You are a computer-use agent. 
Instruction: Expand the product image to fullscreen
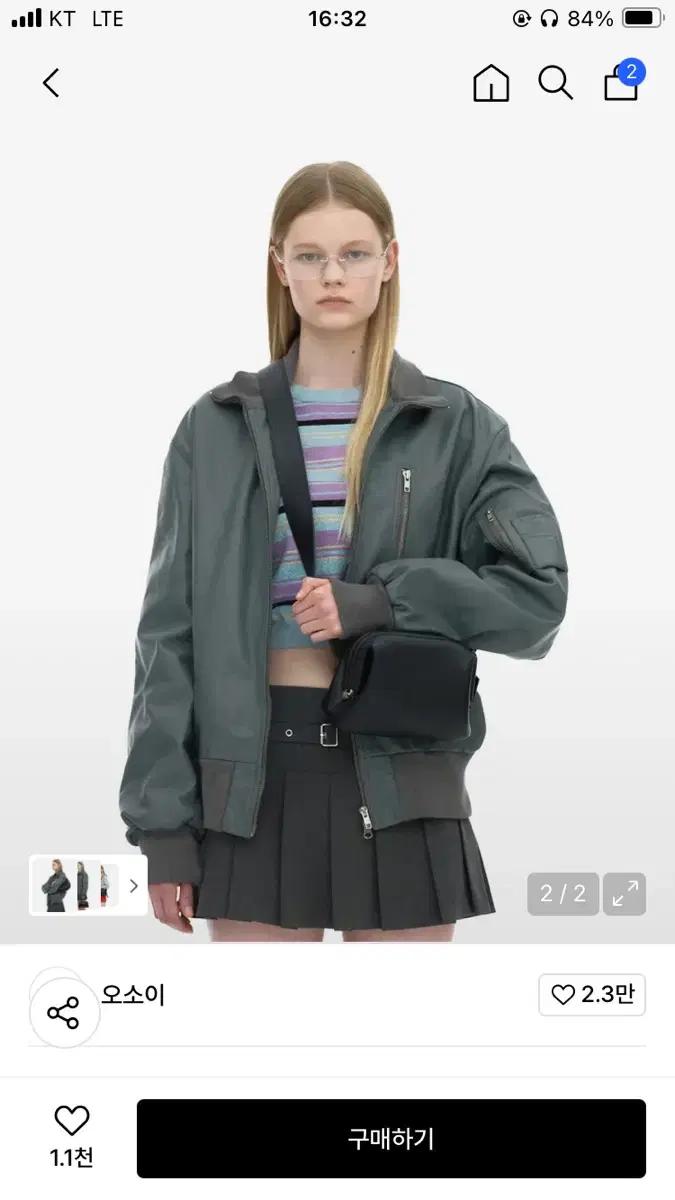[x=625, y=894]
